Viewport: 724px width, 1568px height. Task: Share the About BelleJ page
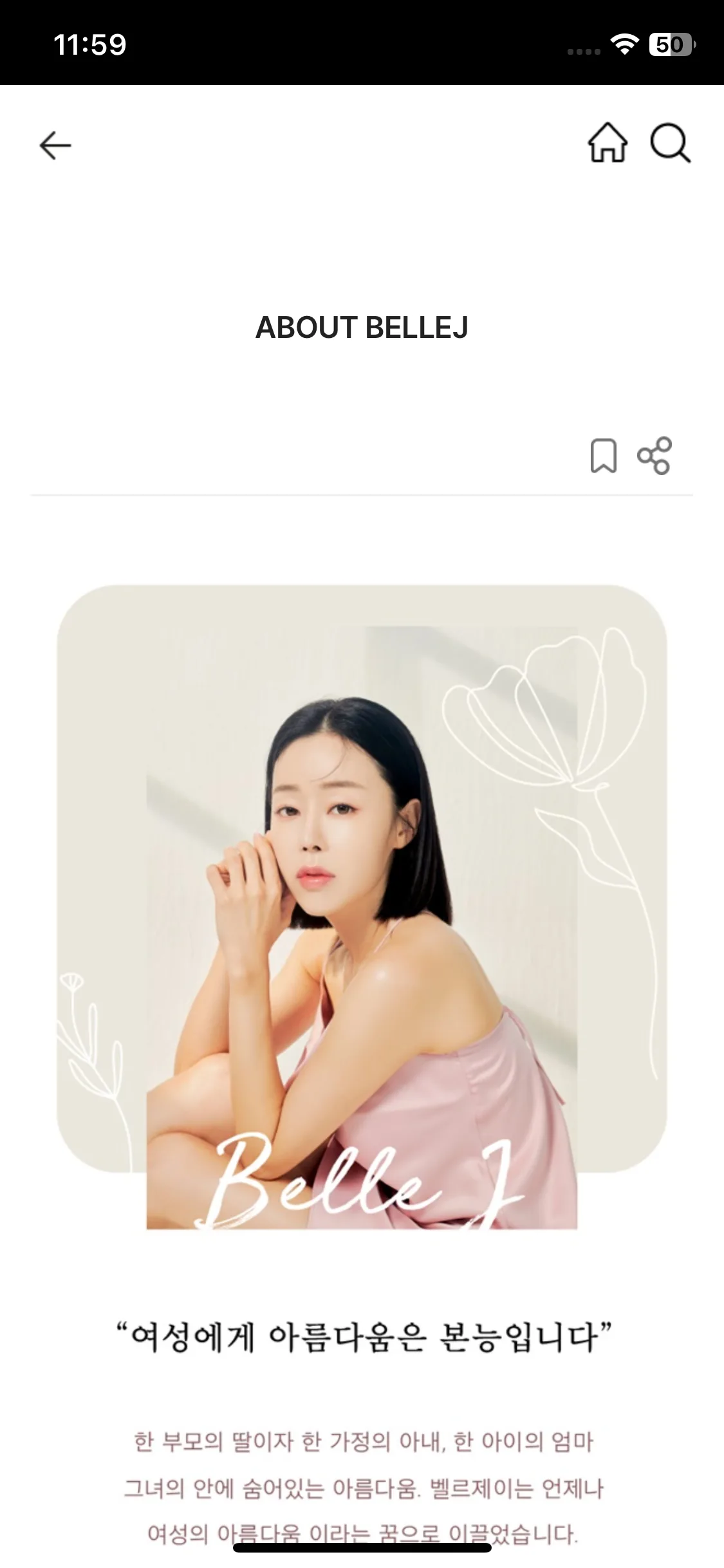654,456
